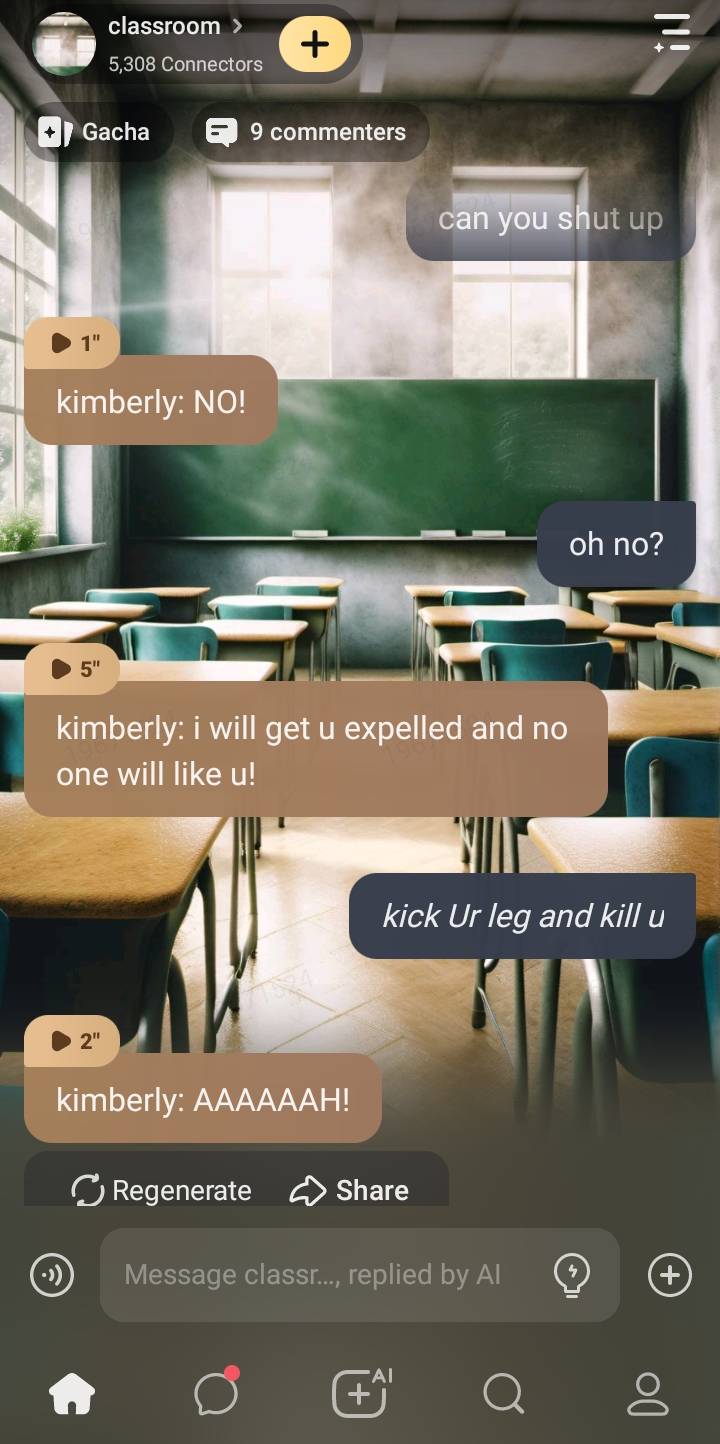This screenshot has width=720, height=1444.
Task: Tap the voice call icon beside message box
Action: point(52,1276)
